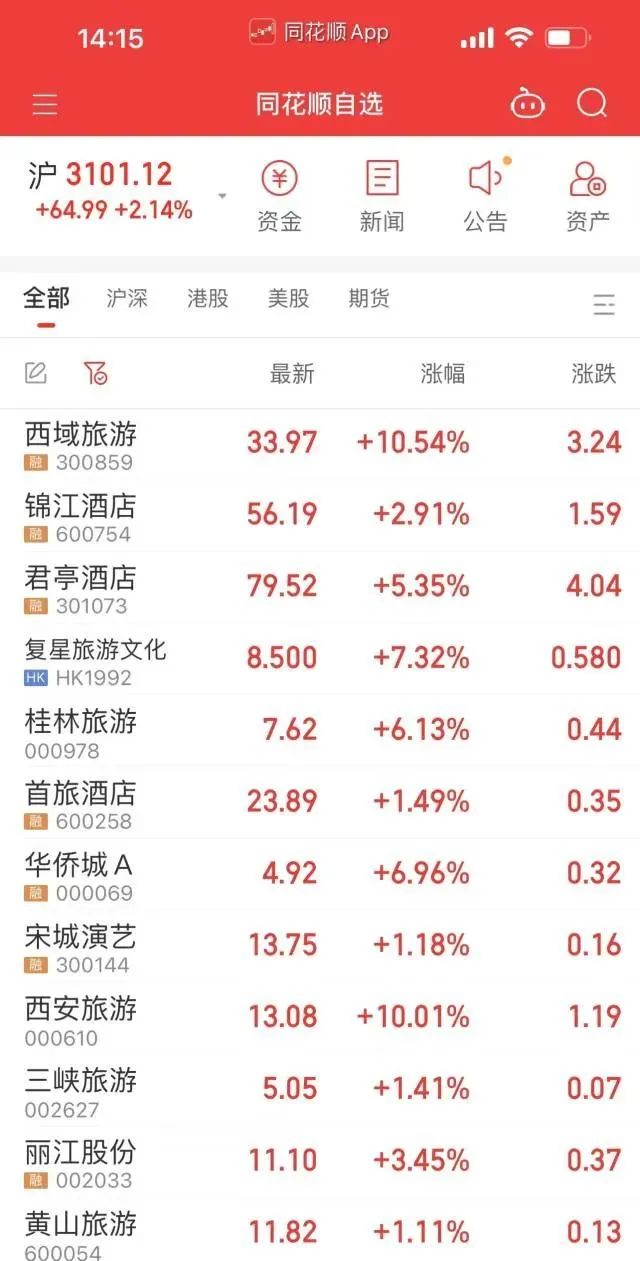The height and width of the screenshot is (1261, 640).
Task: Open 资金 shortcut
Action: pos(279,195)
